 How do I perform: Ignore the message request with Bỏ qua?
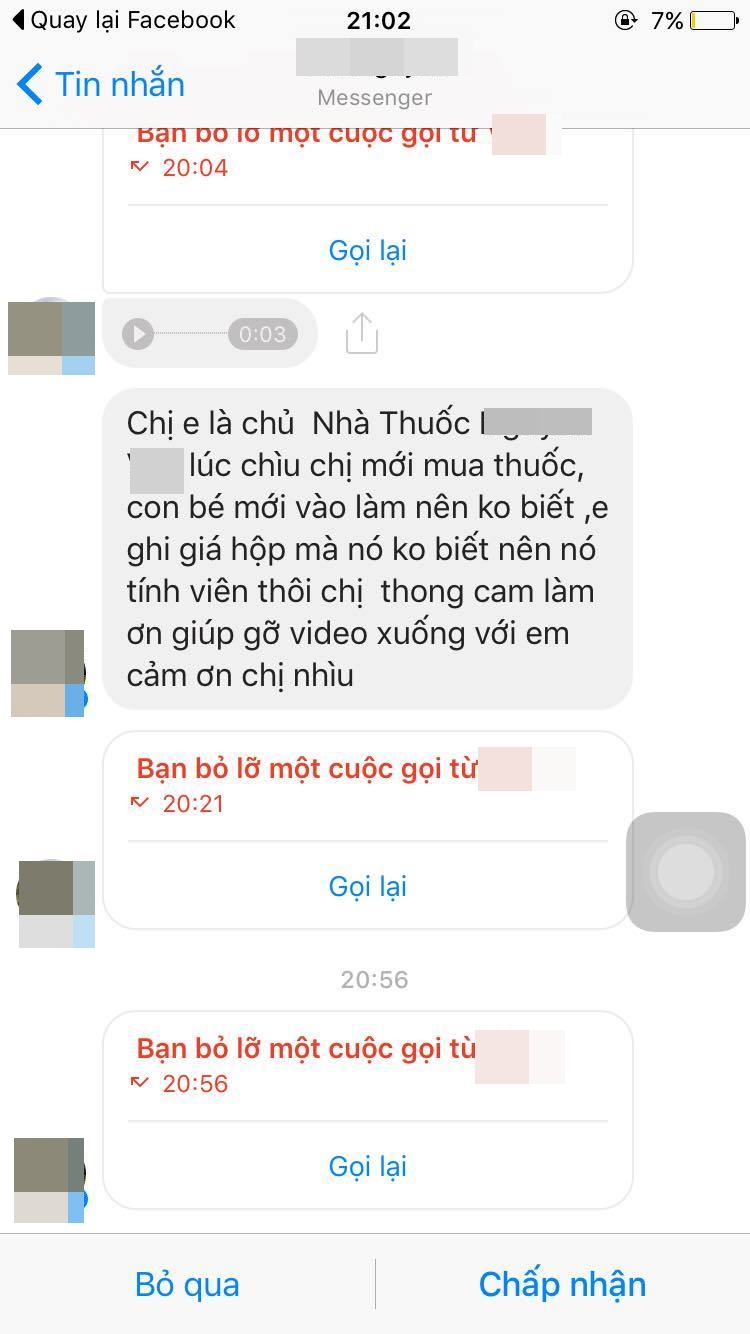pos(187,1285)
